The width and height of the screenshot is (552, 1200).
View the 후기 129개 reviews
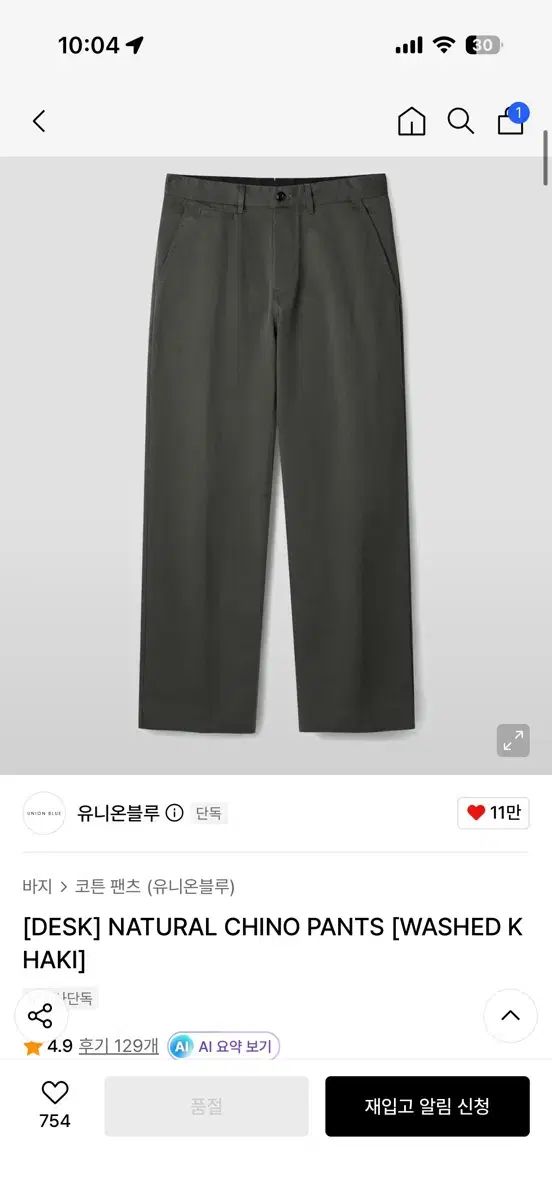point(118,1046)
